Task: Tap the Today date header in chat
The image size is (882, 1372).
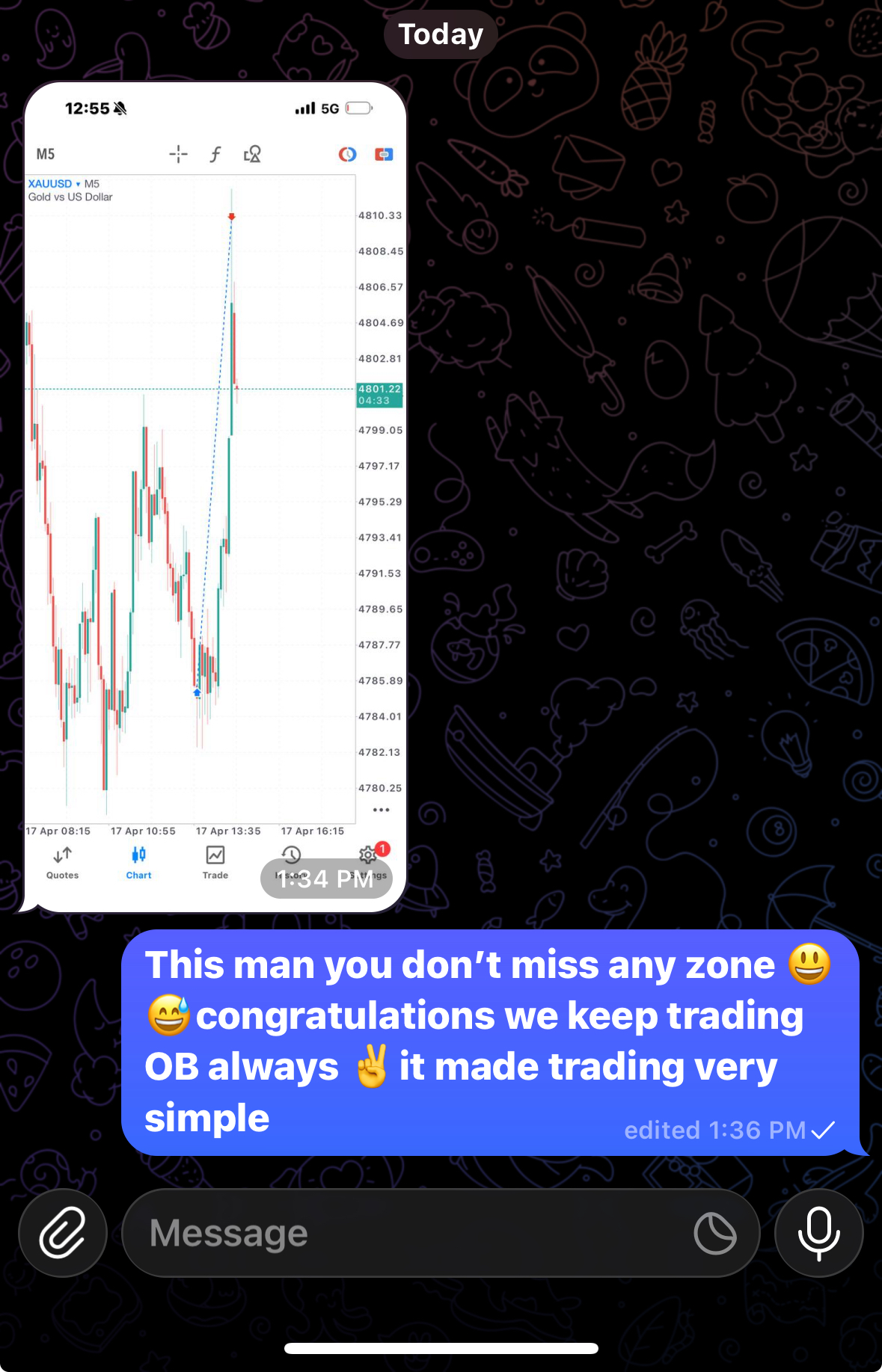Action: 440,33
